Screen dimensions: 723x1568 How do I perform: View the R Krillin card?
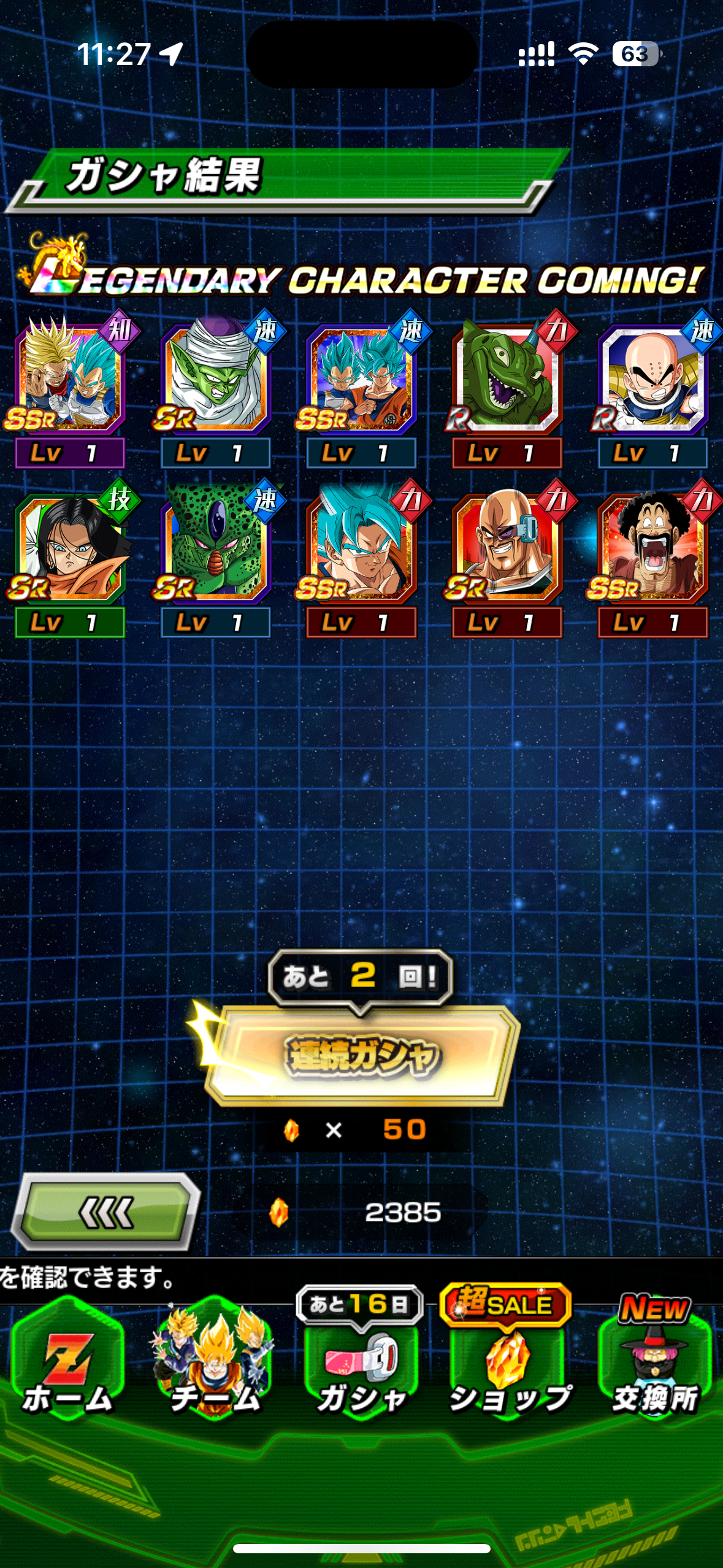tap(654, 389)
